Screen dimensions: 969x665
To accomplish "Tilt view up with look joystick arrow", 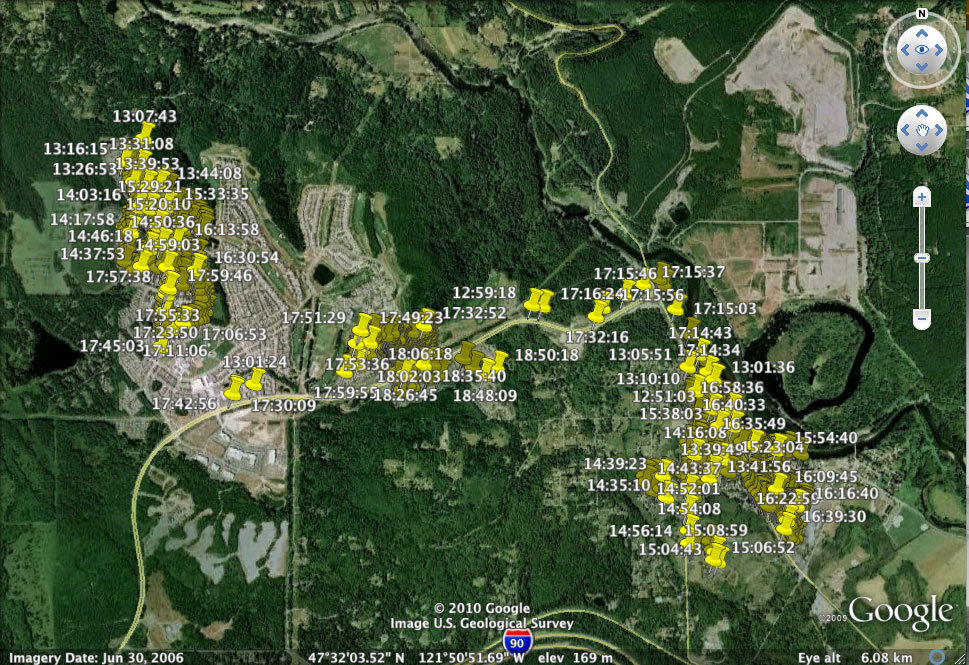I will pyautogui.click(x=922, y=31).
